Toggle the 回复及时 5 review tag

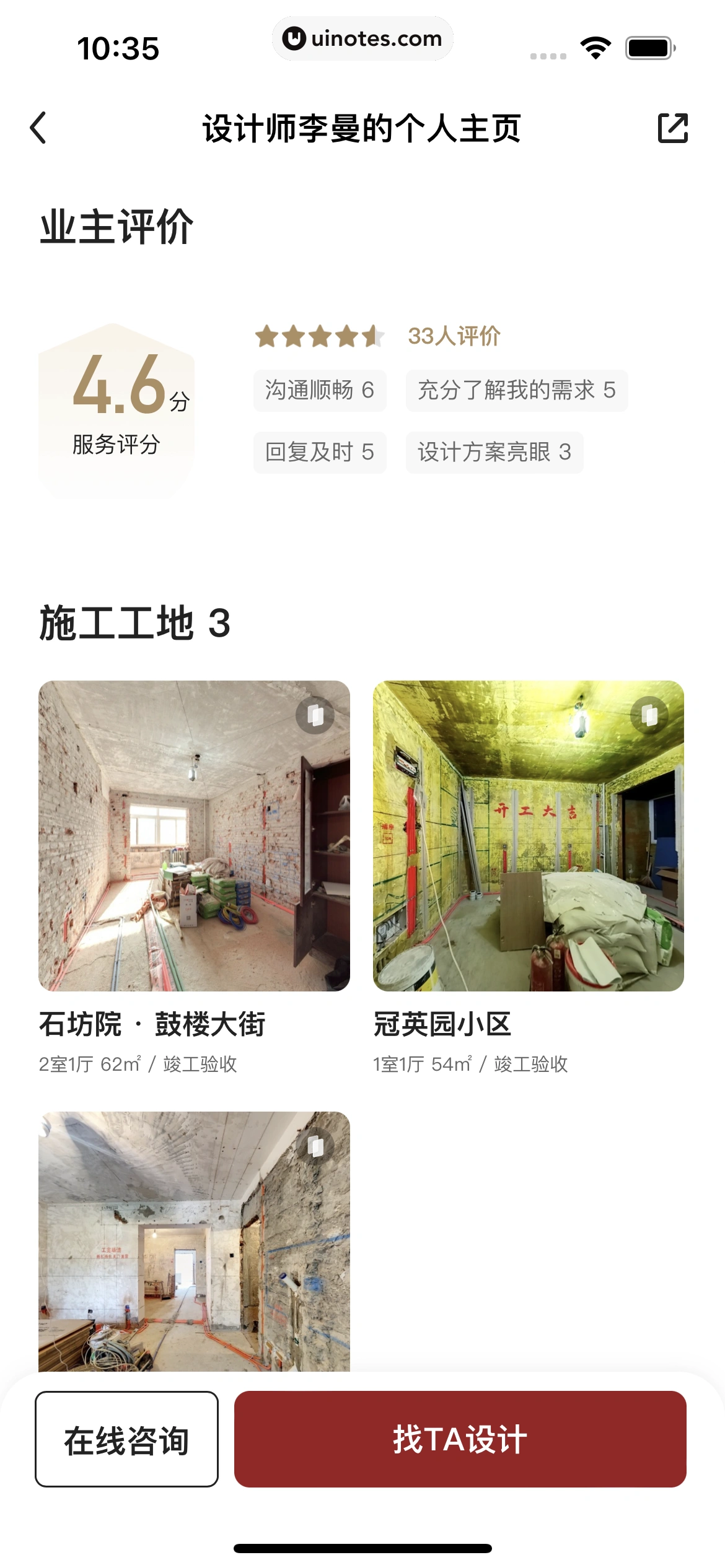pos(319,453)
